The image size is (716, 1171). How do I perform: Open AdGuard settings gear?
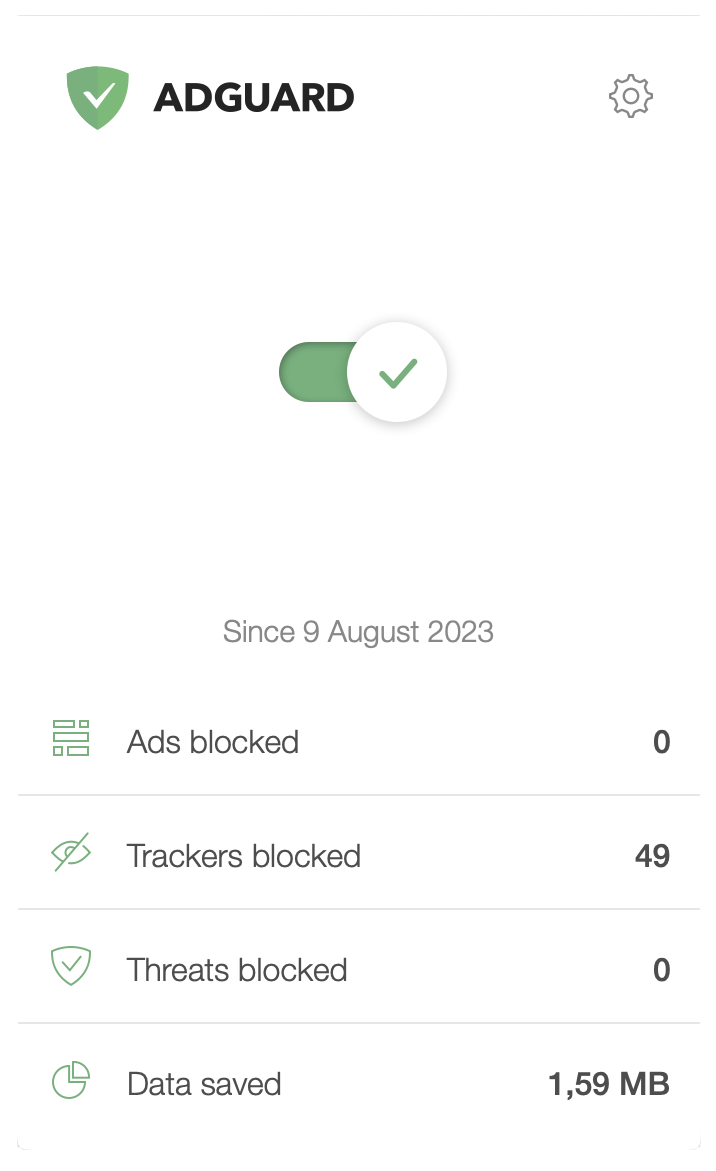631,96
